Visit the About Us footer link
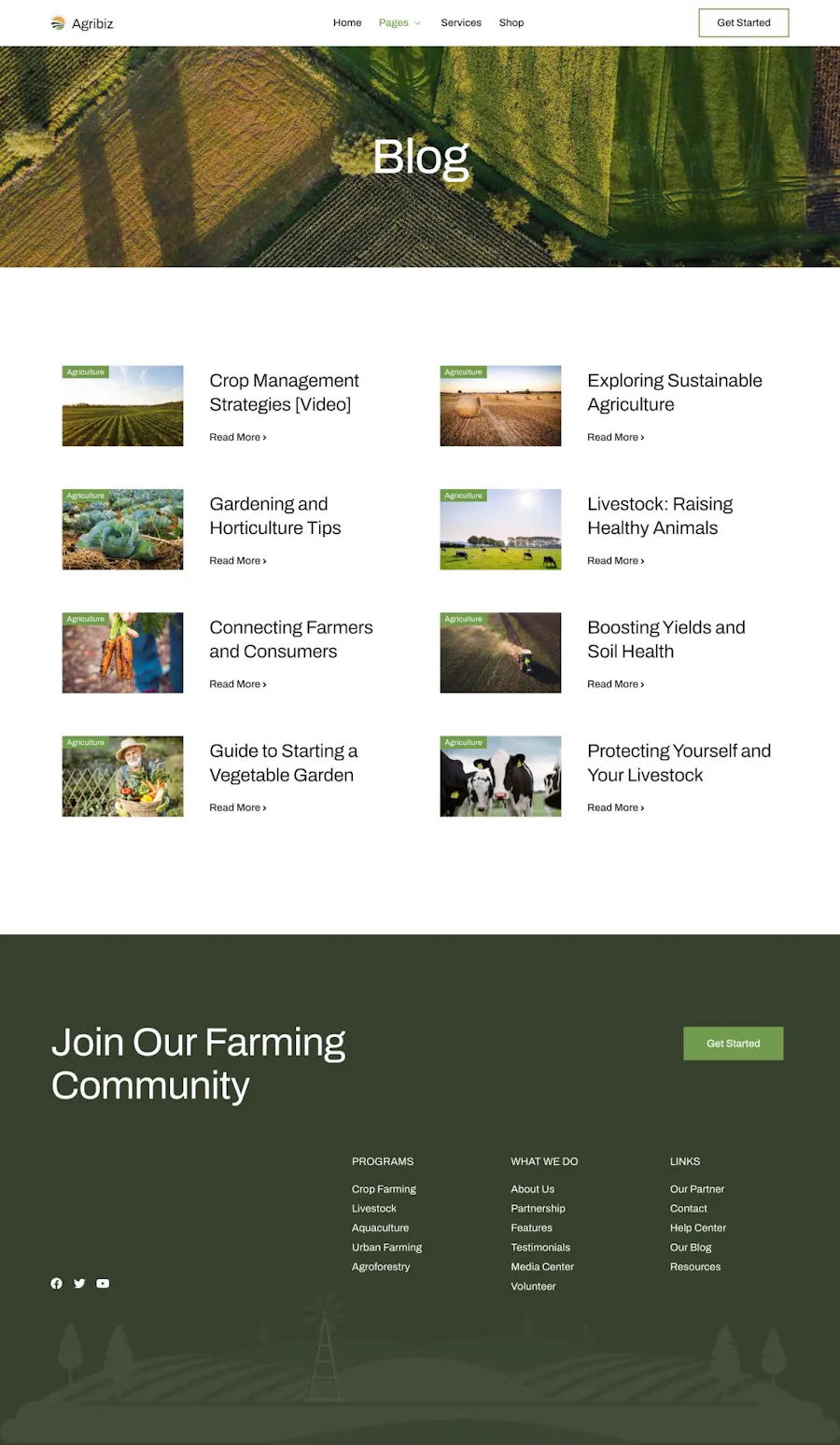 click(532, 1189)
